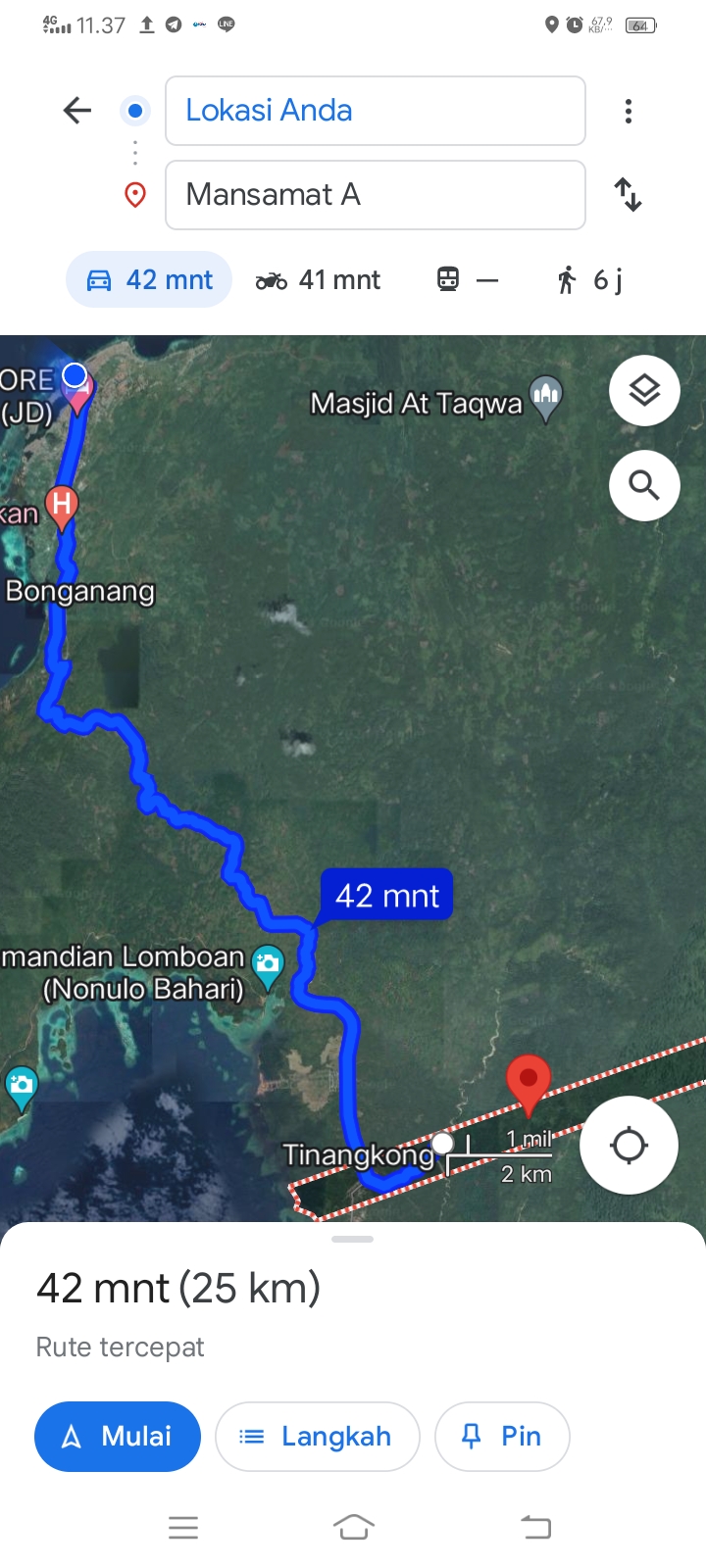Pin this route

tap(502, 1437)
